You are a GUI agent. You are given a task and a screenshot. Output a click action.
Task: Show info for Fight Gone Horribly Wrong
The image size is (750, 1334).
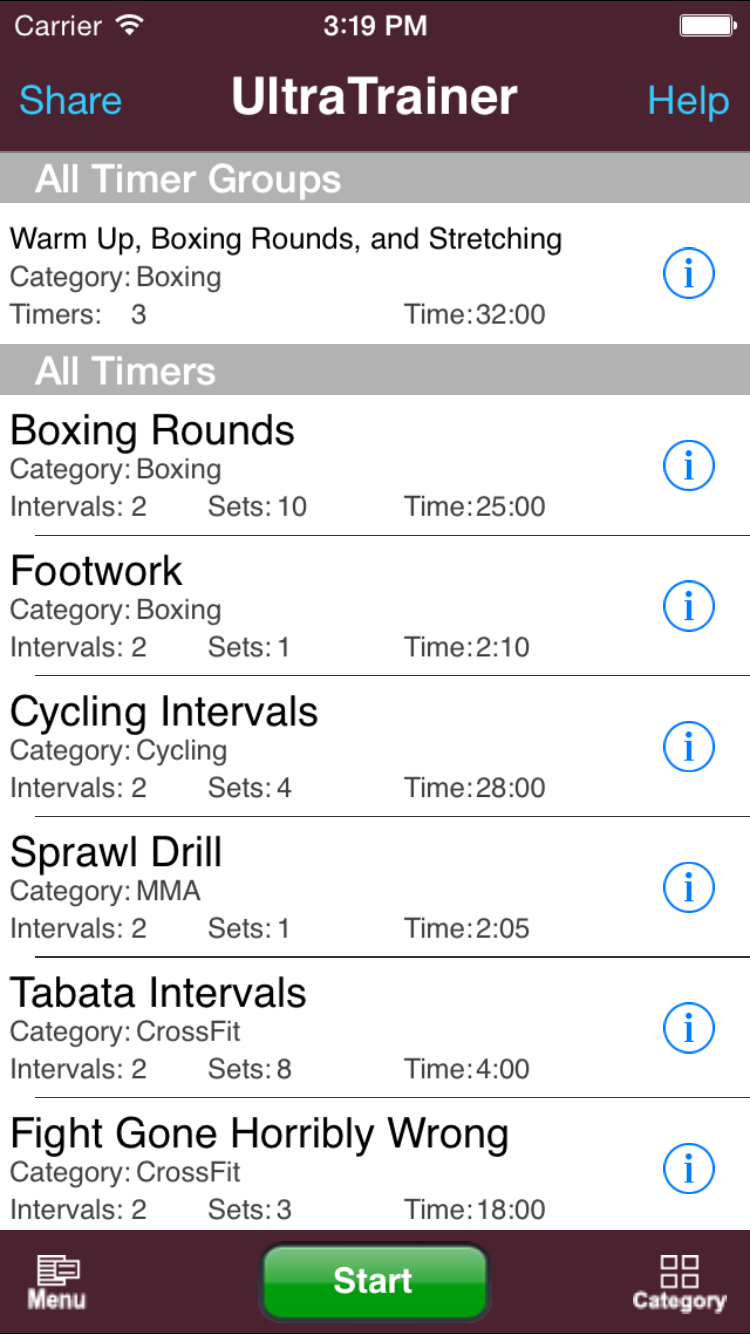tap(689, 1168)
